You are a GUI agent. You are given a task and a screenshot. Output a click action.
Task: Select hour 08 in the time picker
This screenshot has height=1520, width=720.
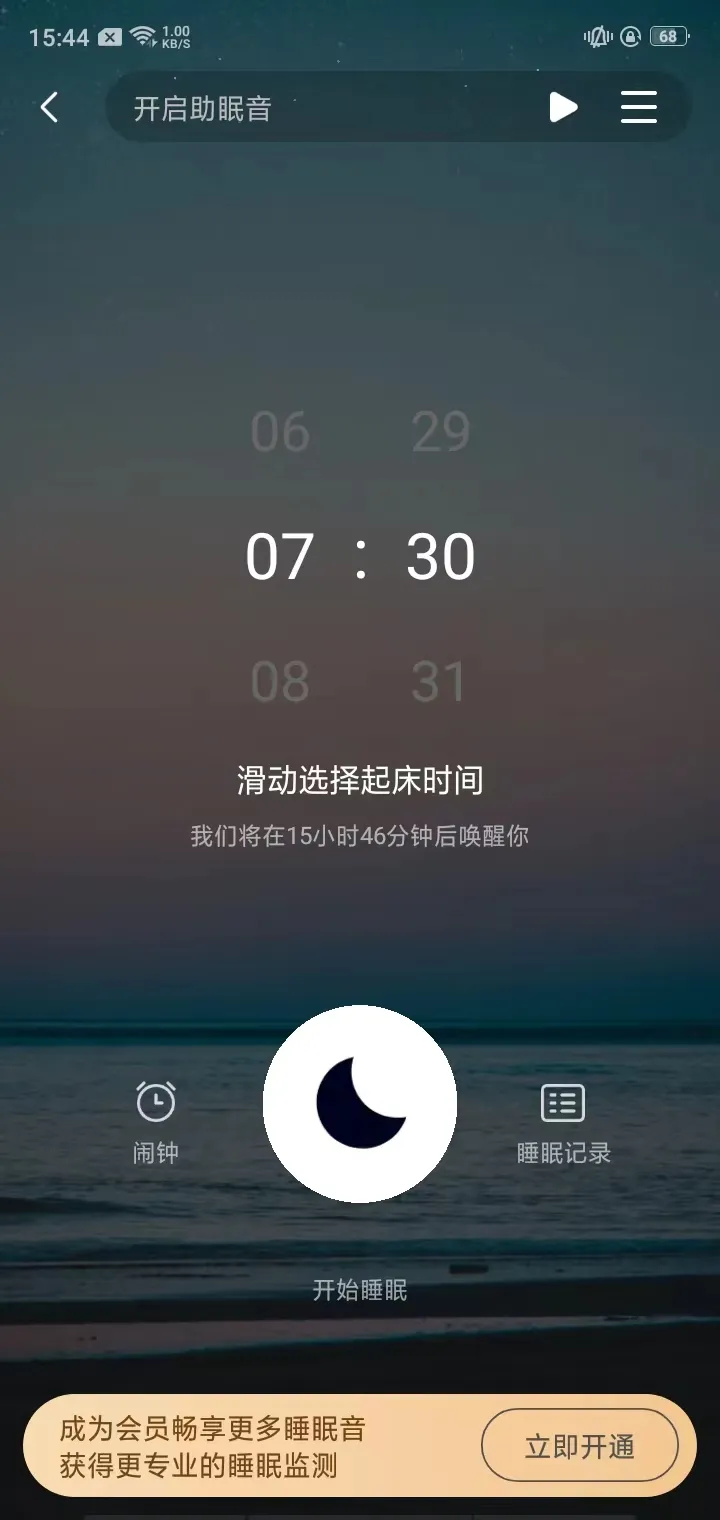(280, 682)
